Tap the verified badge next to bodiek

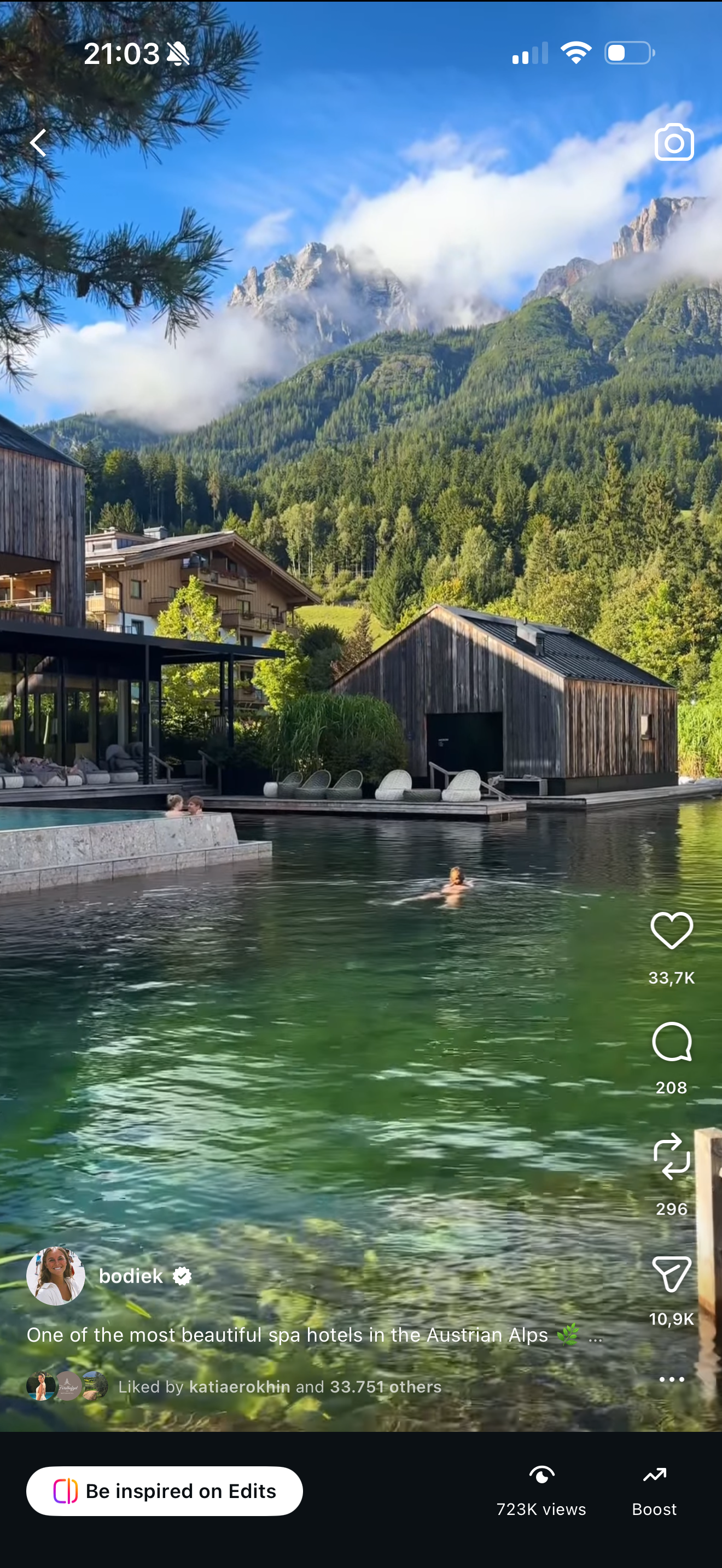(x=181, y=1276)
